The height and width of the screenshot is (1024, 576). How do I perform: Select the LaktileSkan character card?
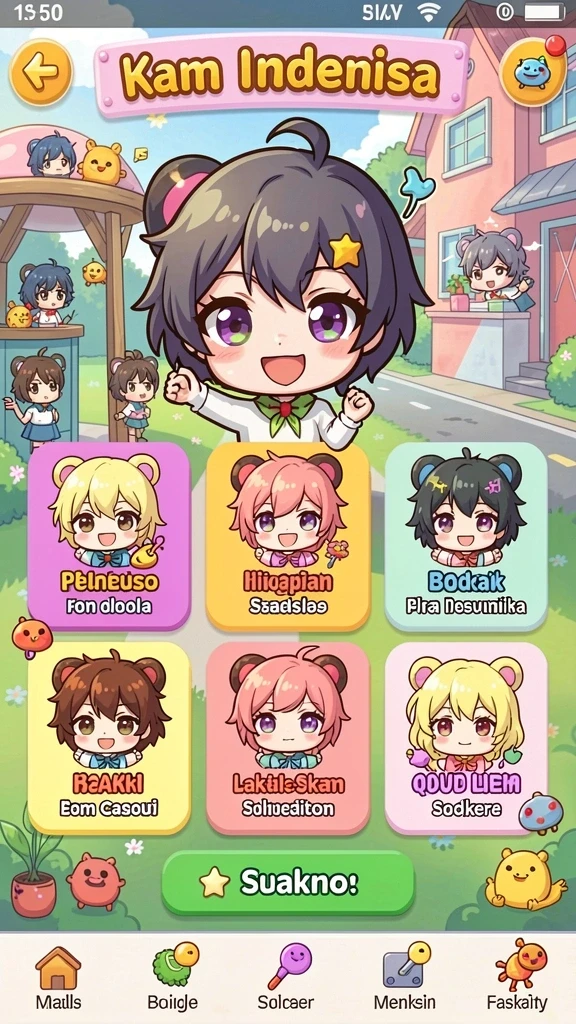(x=288, y=737)
